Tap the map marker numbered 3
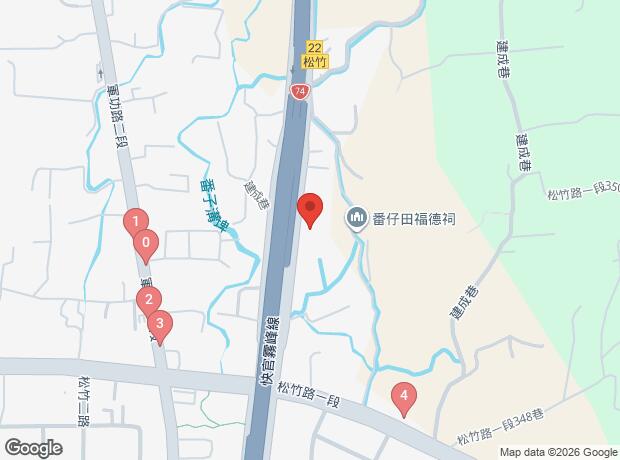This screenshot has height=460, width=620. pyautogui.click(x=160, y=324)
